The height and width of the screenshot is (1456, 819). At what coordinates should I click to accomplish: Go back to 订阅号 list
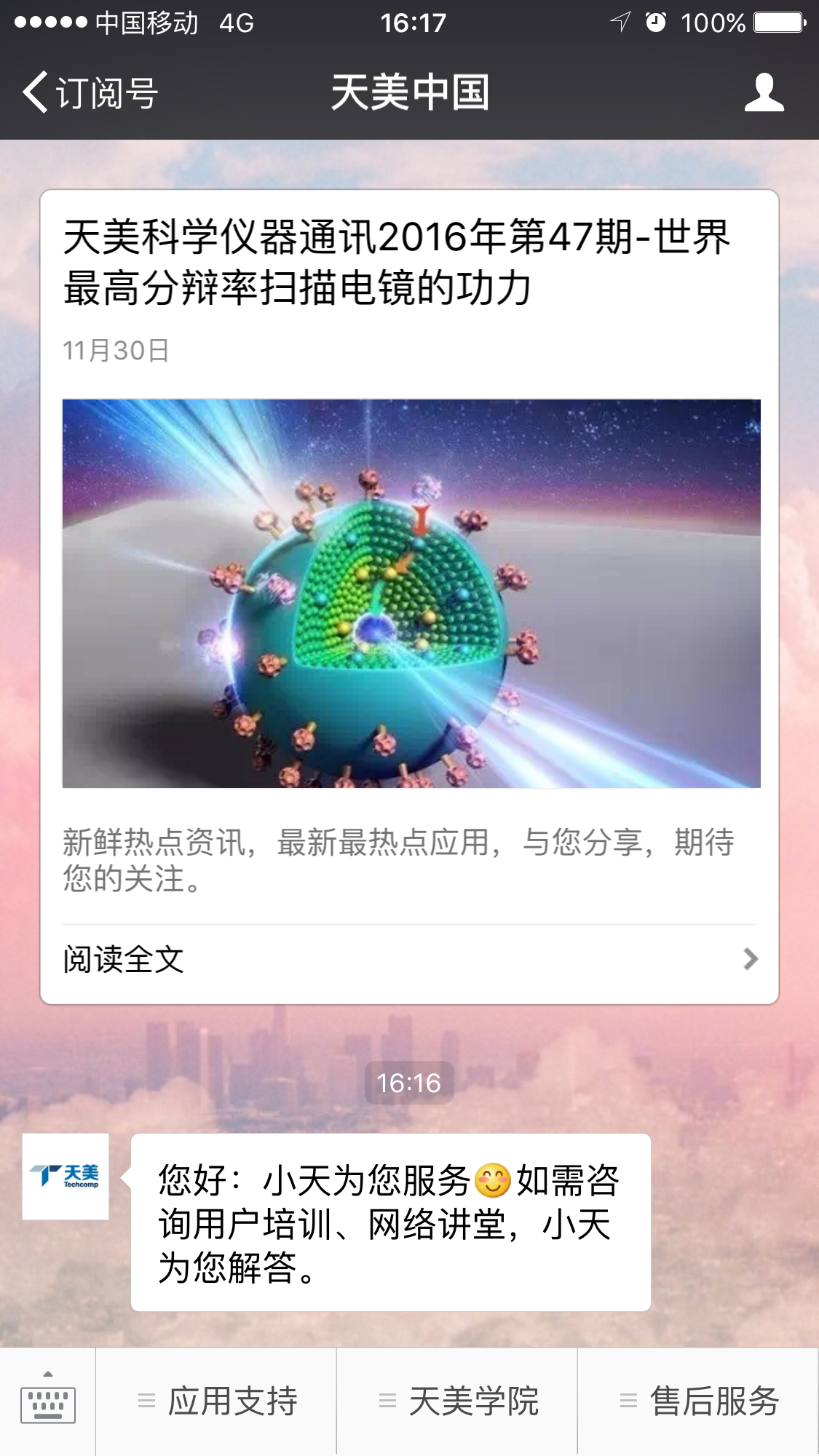pyautogui.click(x=89, y=92)
